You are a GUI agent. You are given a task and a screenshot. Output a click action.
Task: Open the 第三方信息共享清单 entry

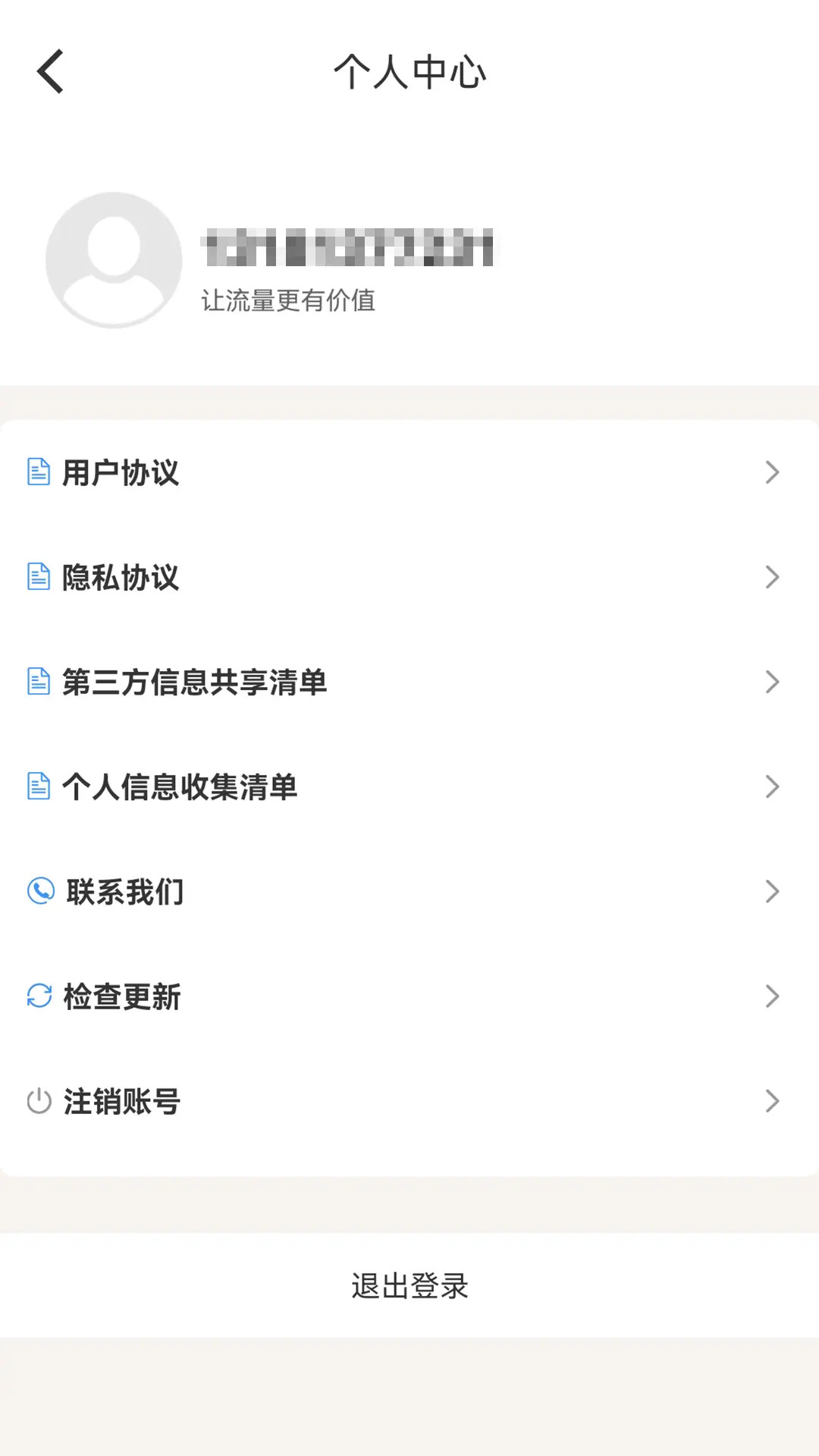tap(409, 681)
